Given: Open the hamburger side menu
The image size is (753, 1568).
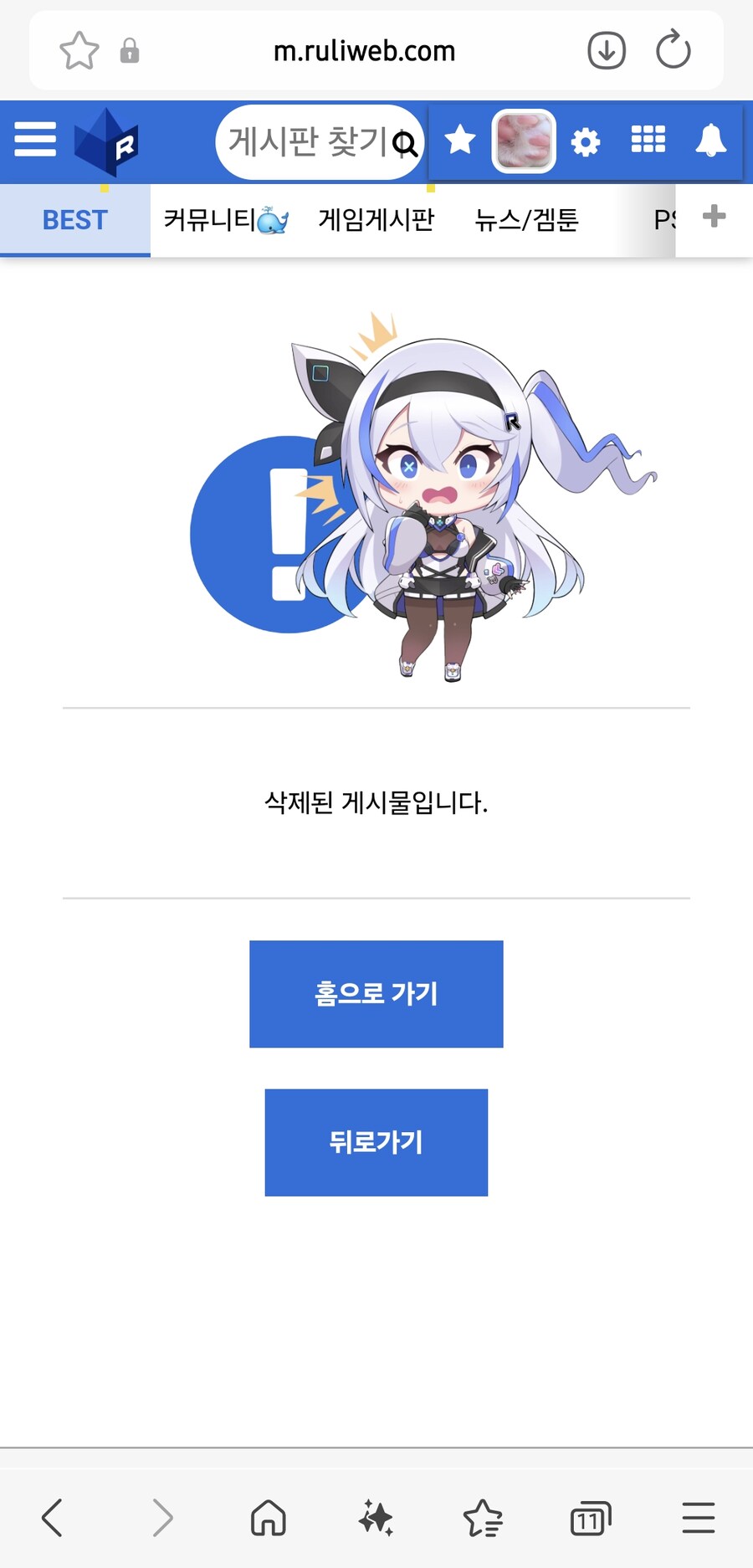Looking at the screenshot, I should (x=35, y=140).
